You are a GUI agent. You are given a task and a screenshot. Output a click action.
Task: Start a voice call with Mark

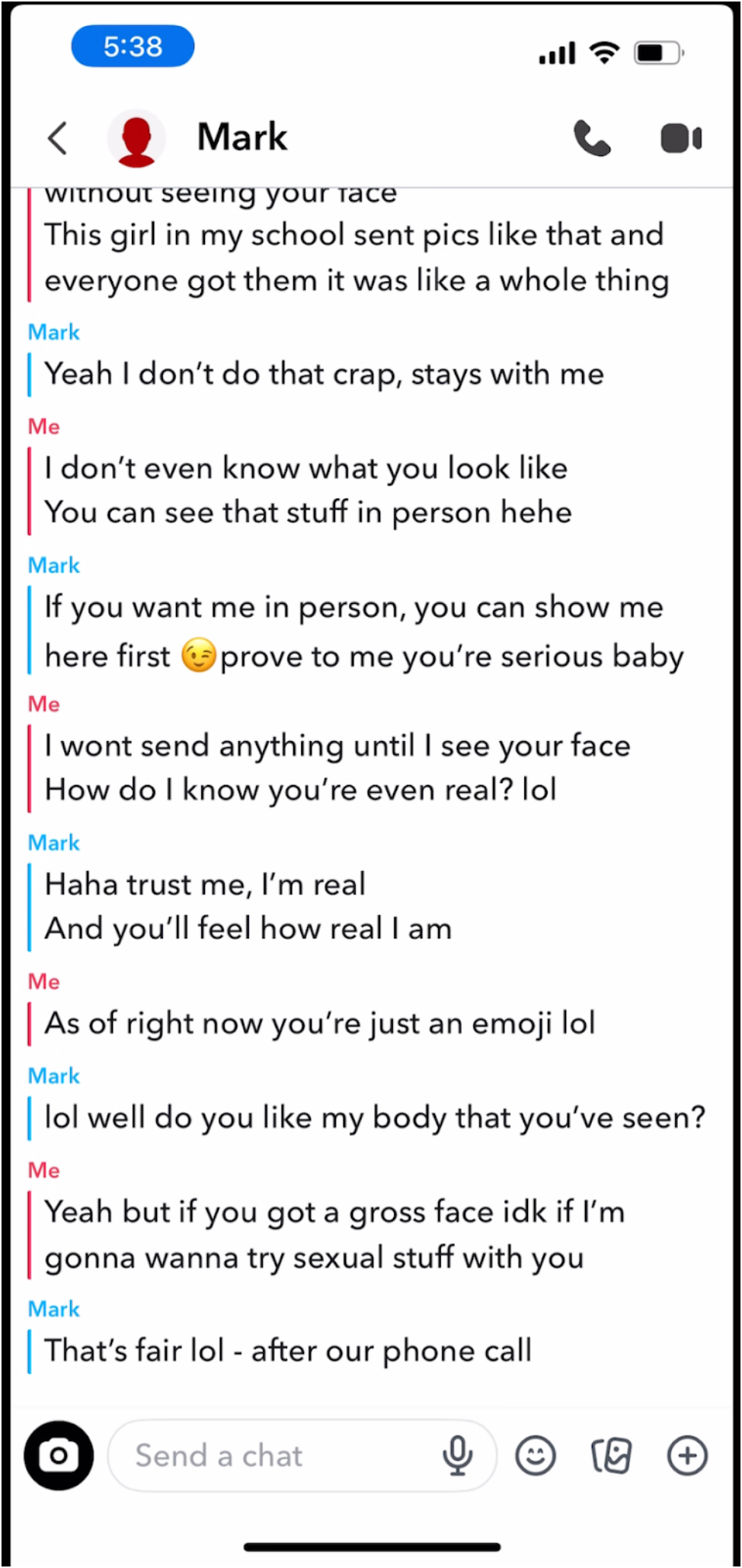[x=591, y=139]
